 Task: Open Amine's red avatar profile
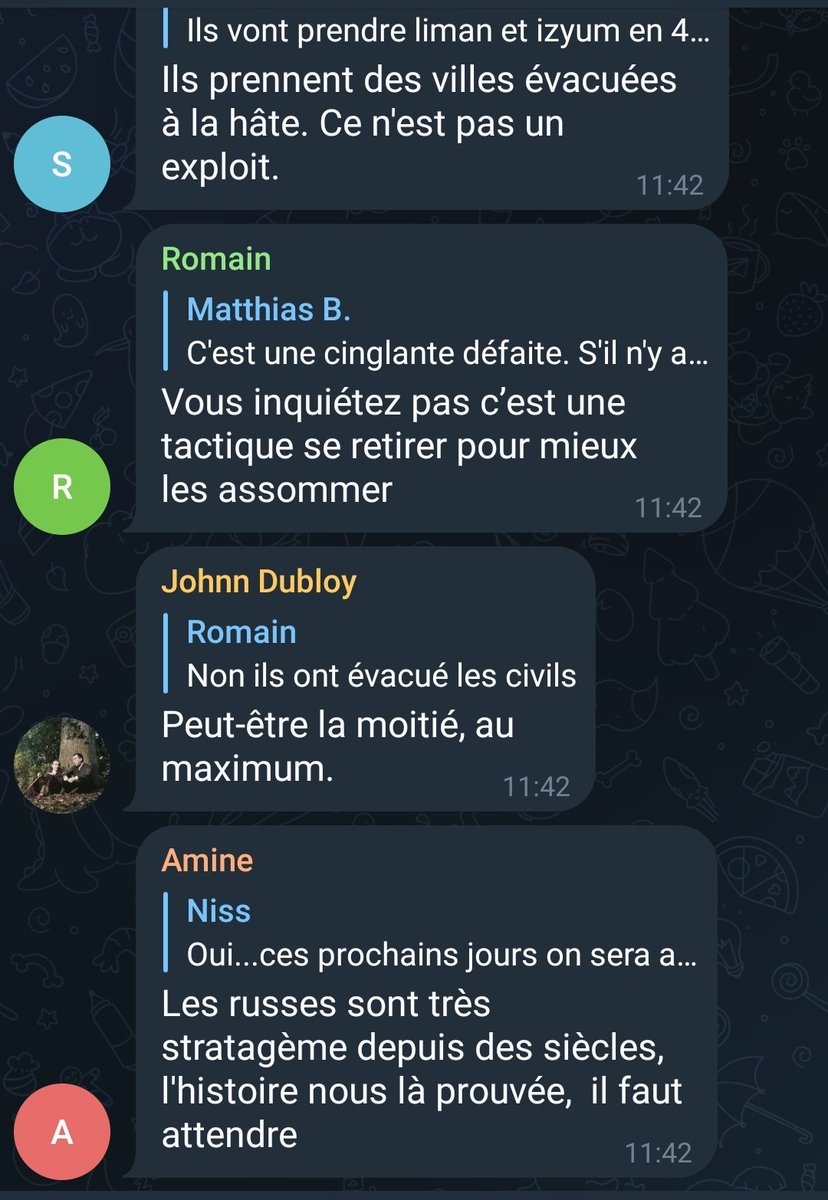tap(61, 1131)
